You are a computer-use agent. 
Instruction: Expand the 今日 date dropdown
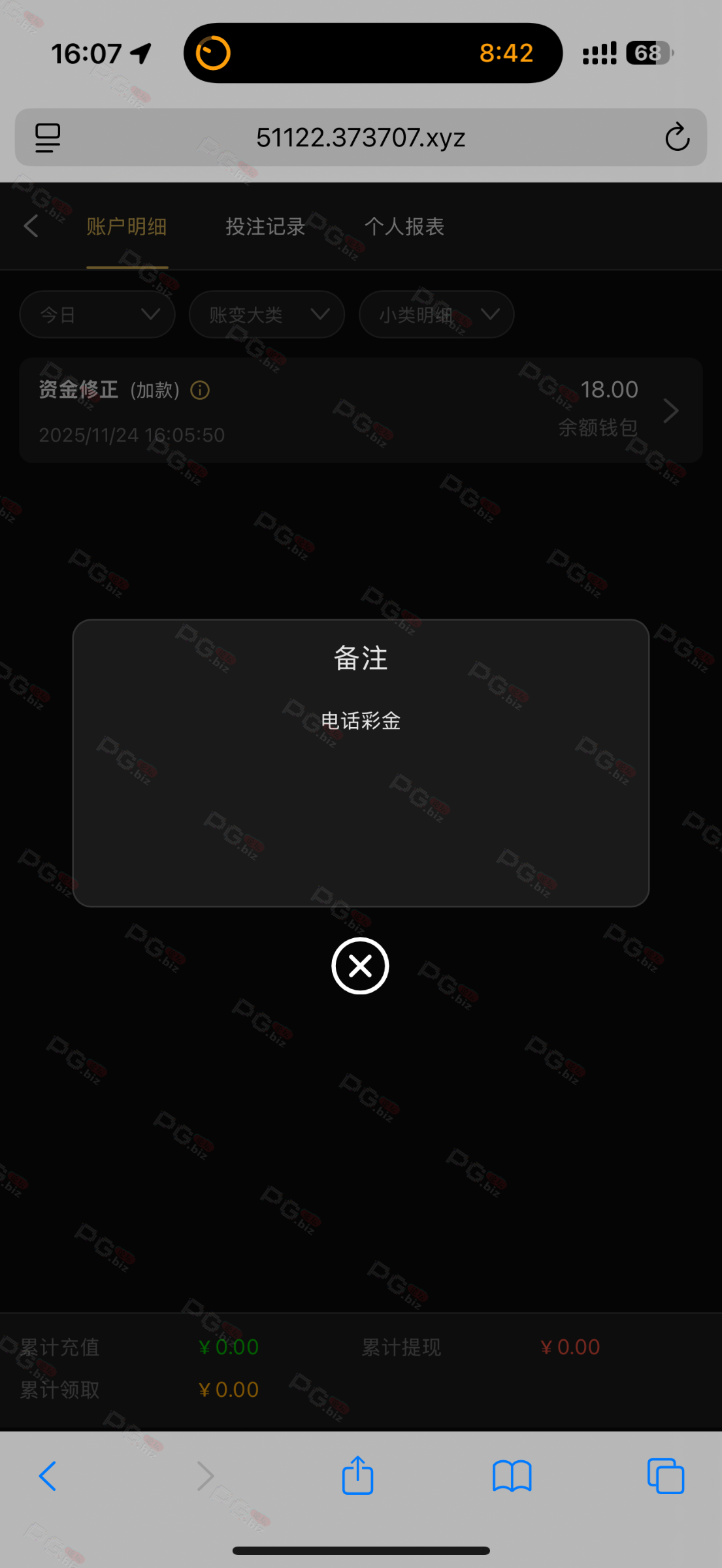pyautogui.click(x=97, y=315)
